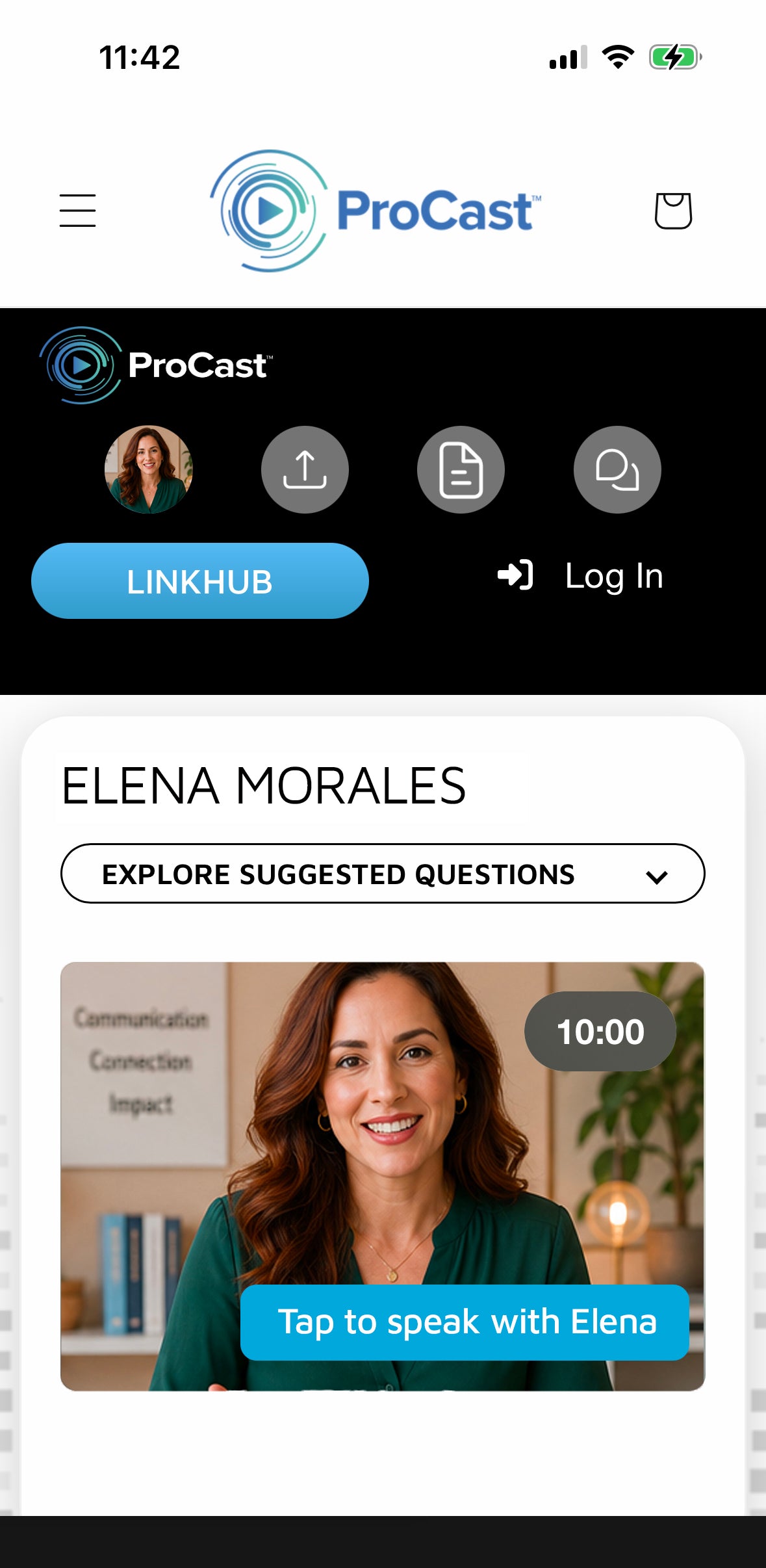Expand Explore Suggested Questions dropdown
766x1568 pixels.
pyautogui.click(x=383, y=873)
